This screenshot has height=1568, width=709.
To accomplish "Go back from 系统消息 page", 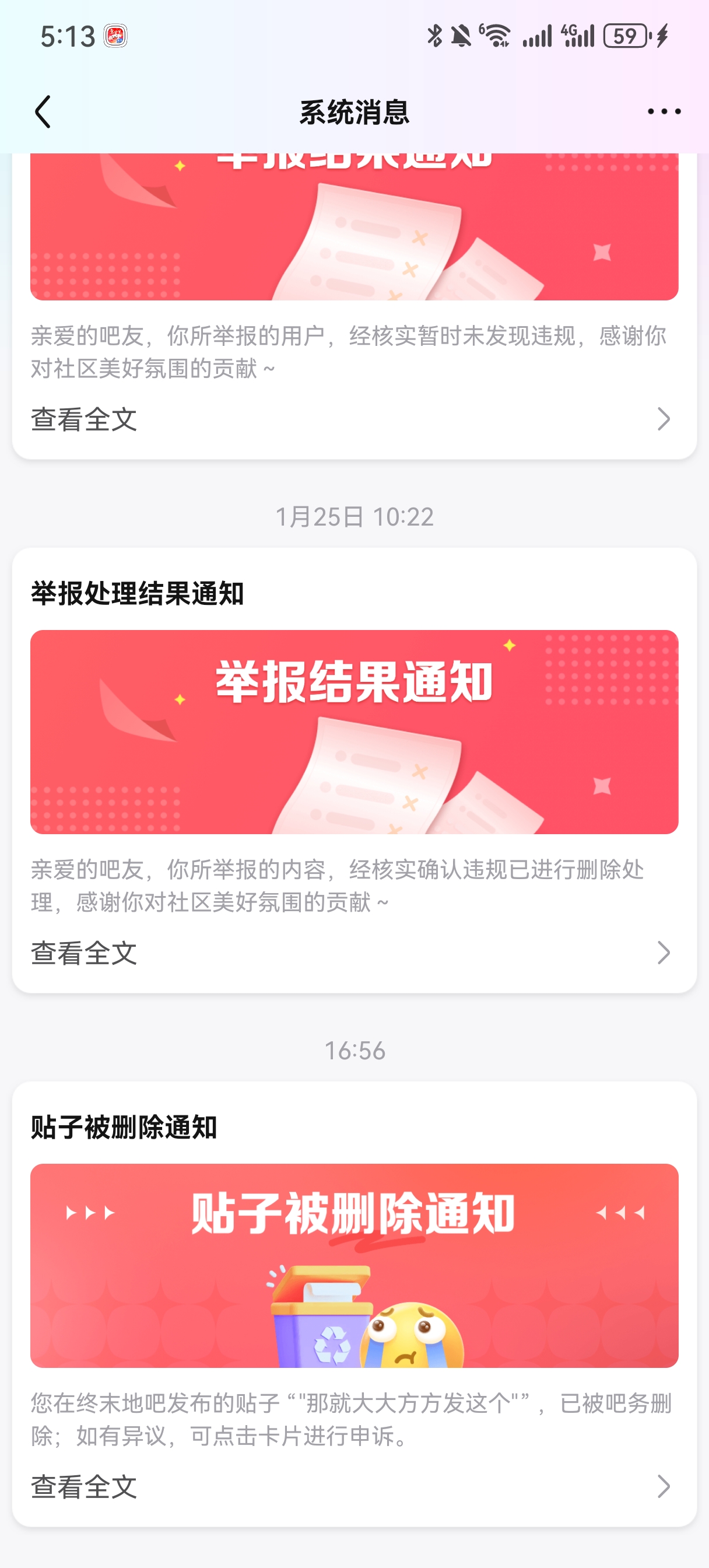I will (x=43, y=112).
